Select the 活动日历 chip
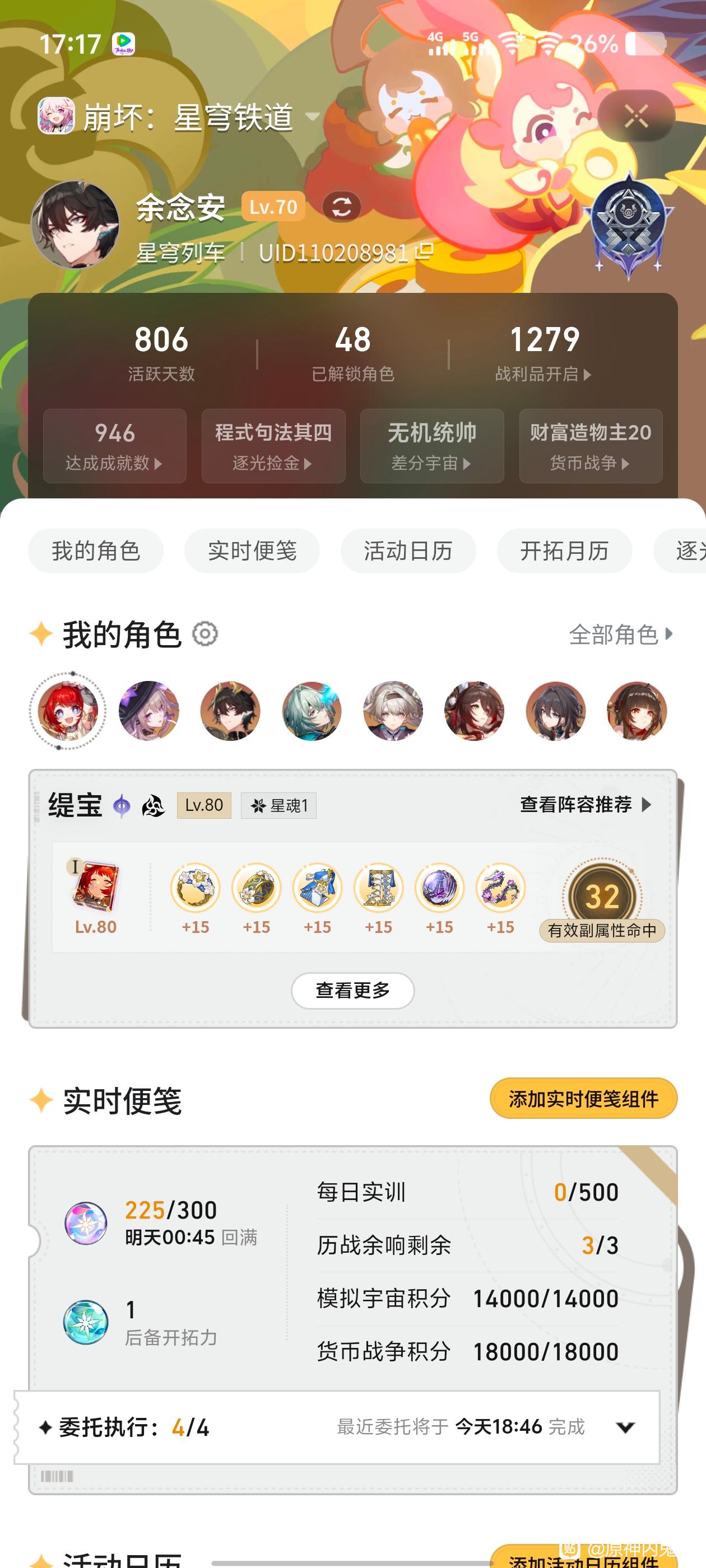This screenshot has height=1568, width=706. pos(408,551)
